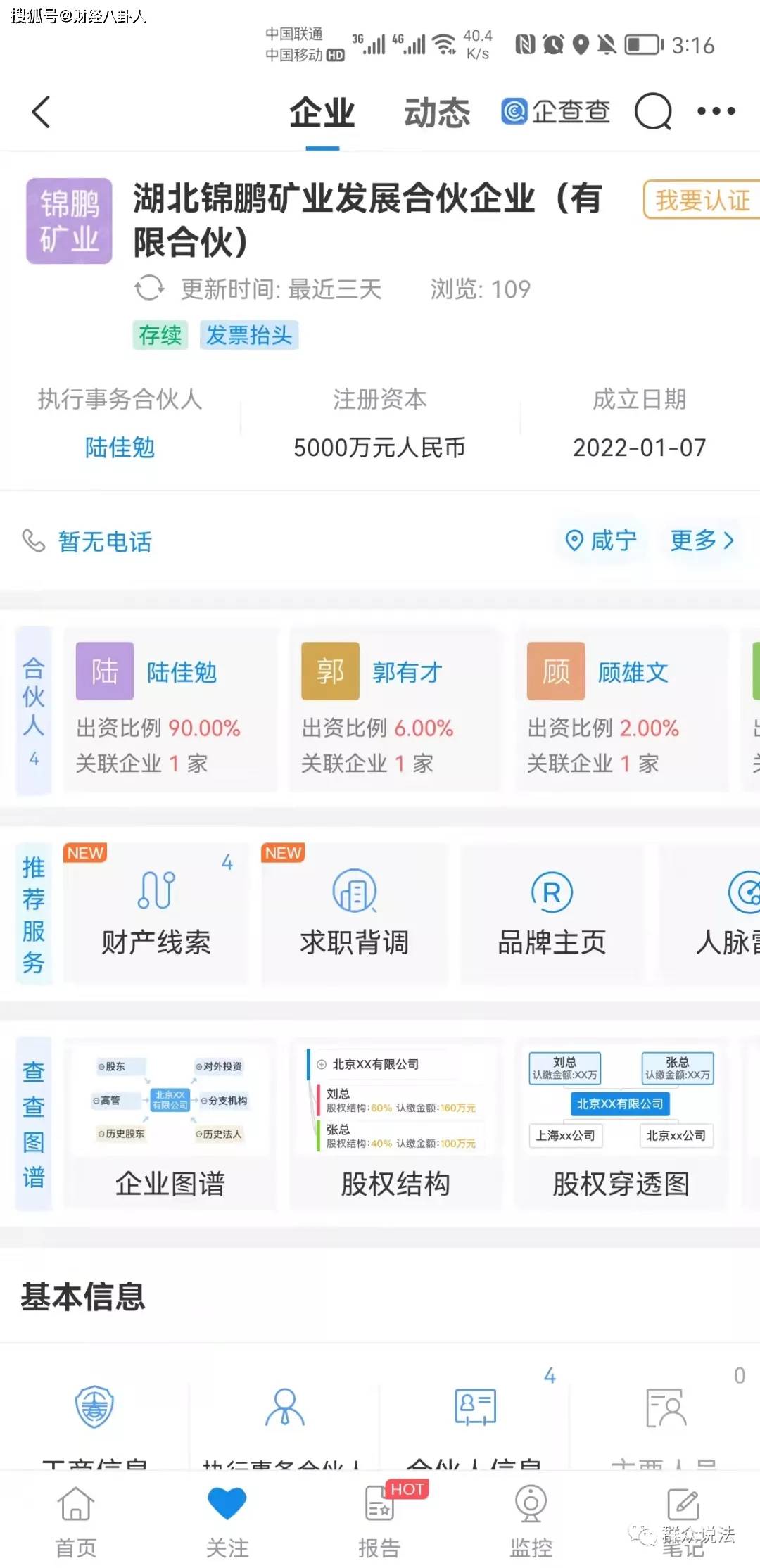This screenshot has width=760, height=1568.
Task: Open executive partner 陆佳勉 link
Action: 120,448
